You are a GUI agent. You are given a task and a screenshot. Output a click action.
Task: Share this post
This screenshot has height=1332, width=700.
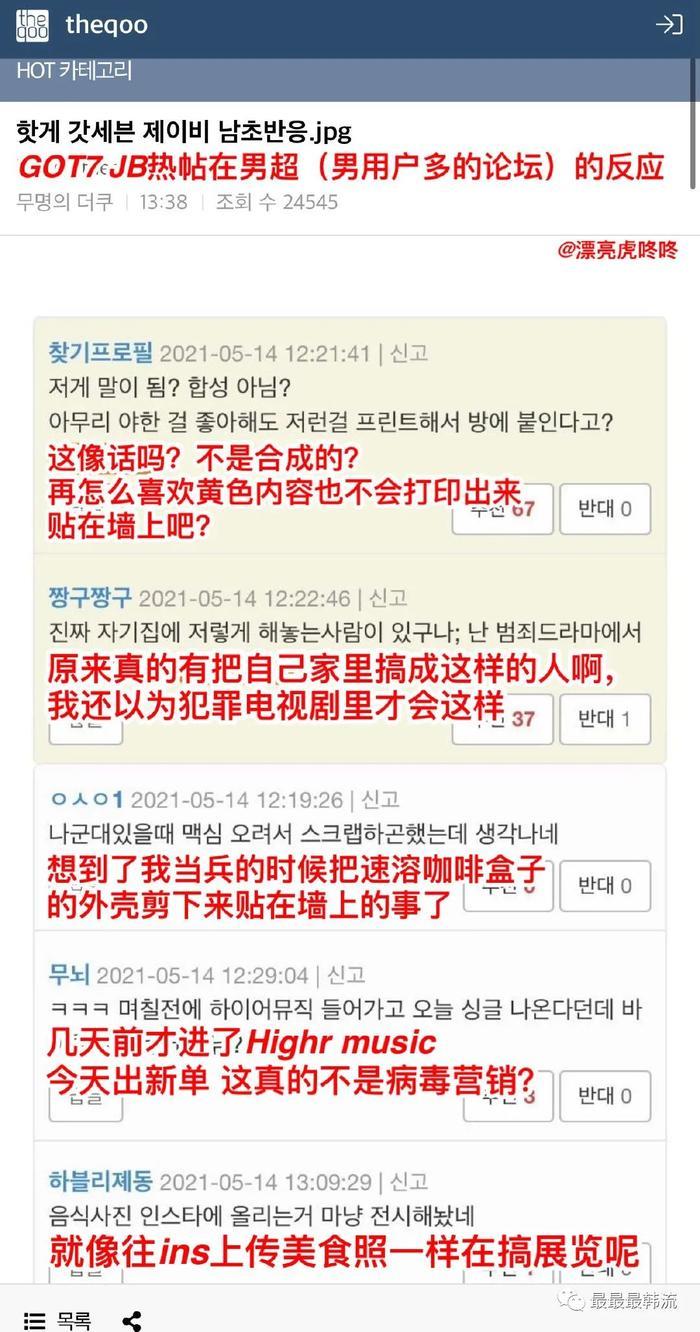tap(131, 1320)
